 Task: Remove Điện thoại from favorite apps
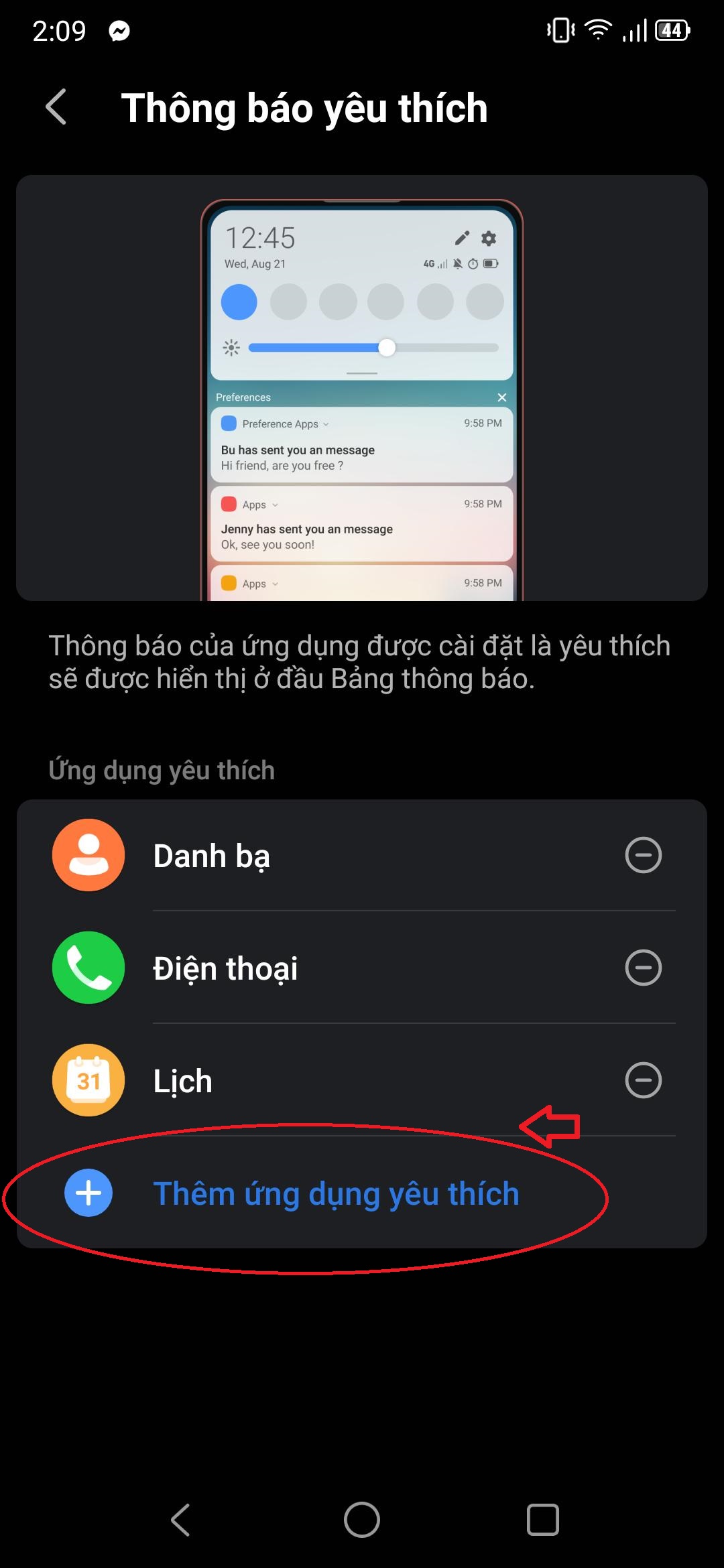[x=643, y=968]
